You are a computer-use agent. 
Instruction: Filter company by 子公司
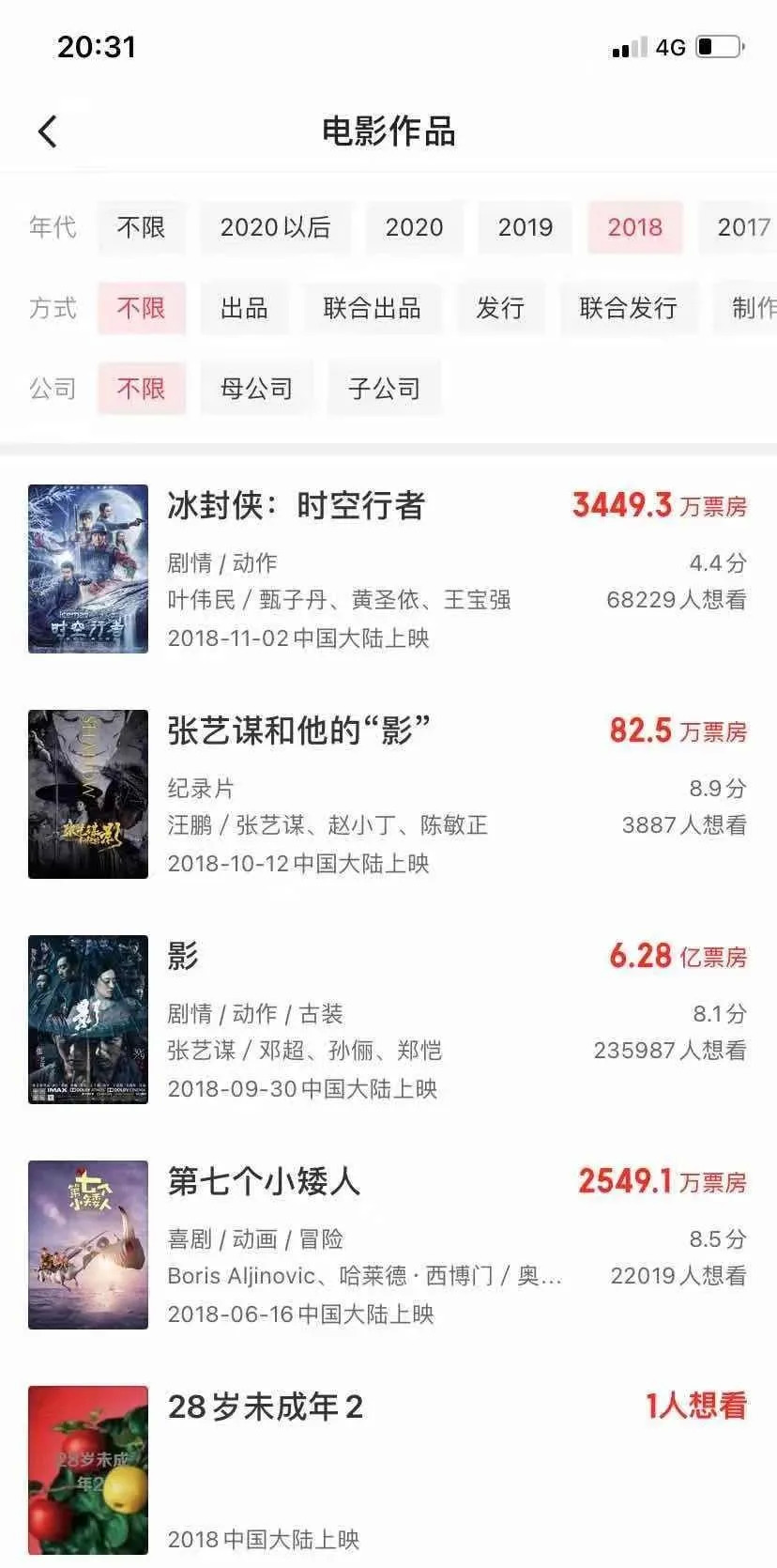[x=384, y=389]
